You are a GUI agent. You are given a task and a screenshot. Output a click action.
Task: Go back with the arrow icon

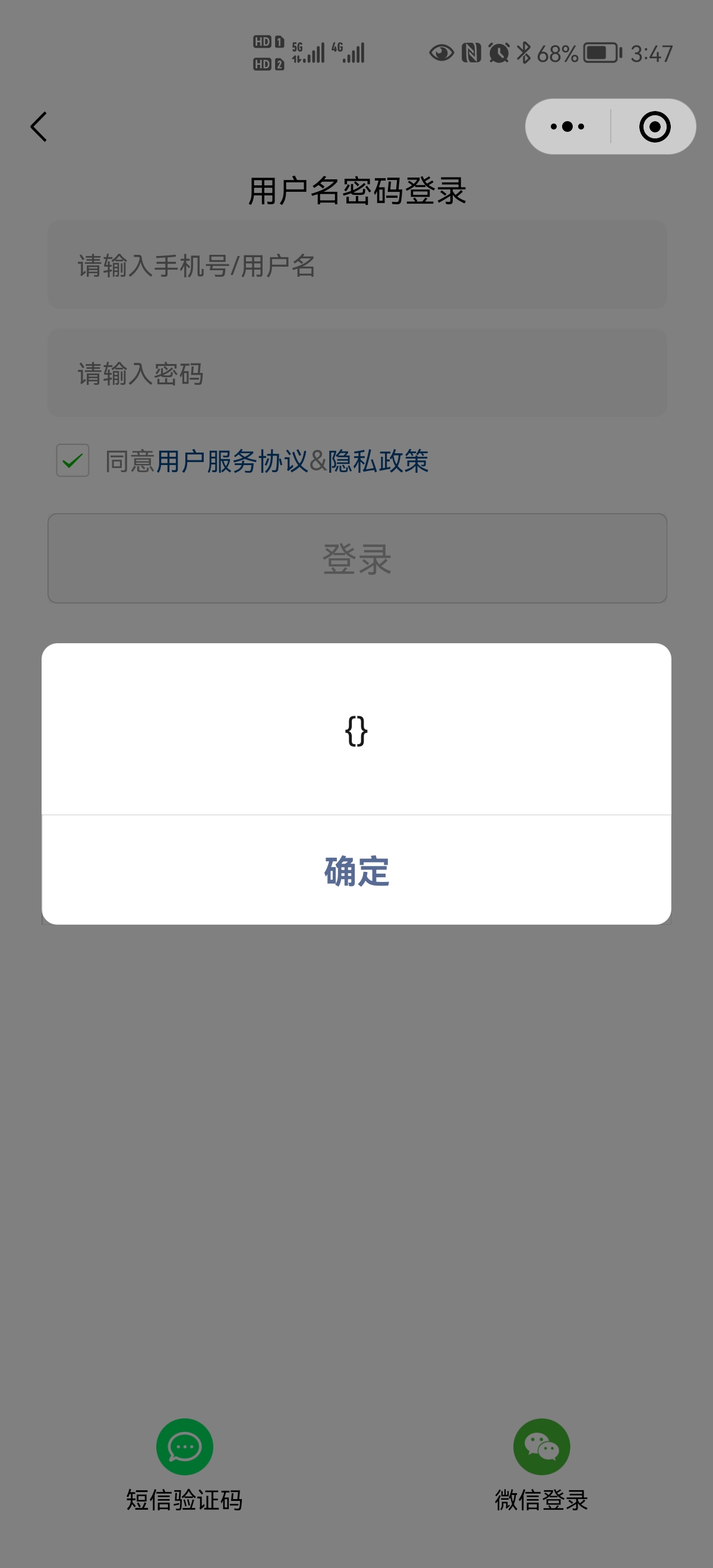39,127
